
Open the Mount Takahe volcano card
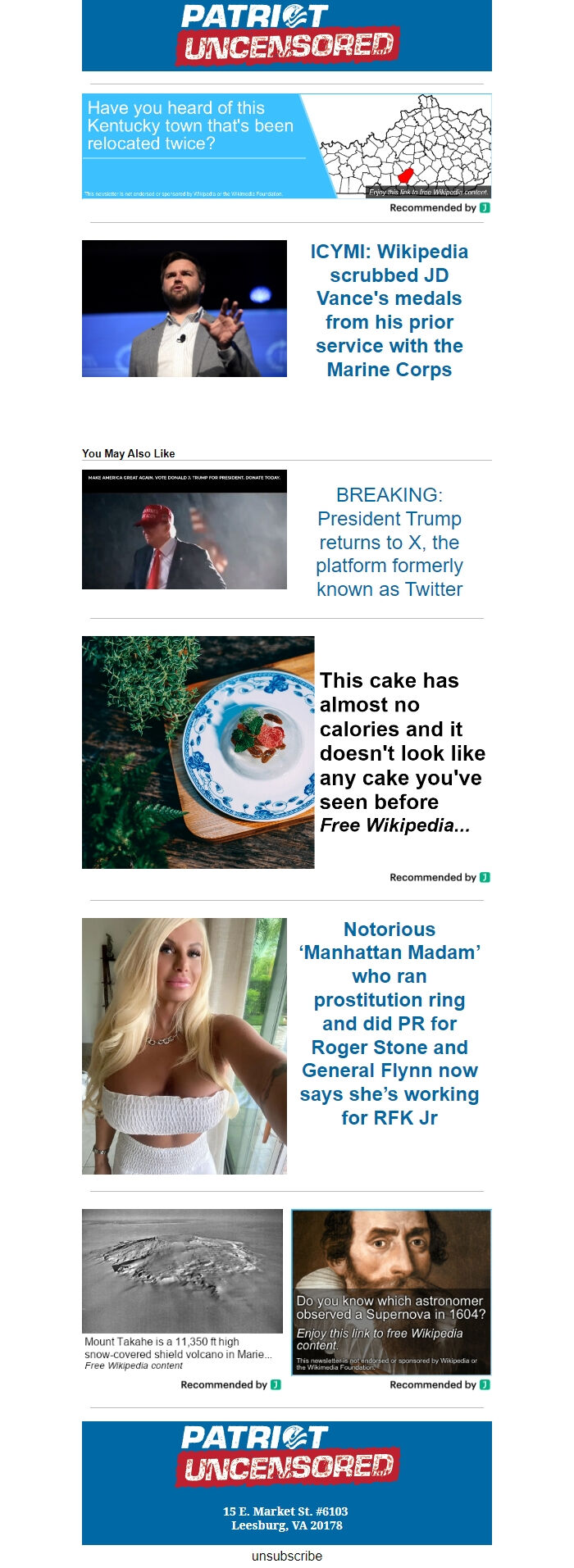coord(182,1288)
